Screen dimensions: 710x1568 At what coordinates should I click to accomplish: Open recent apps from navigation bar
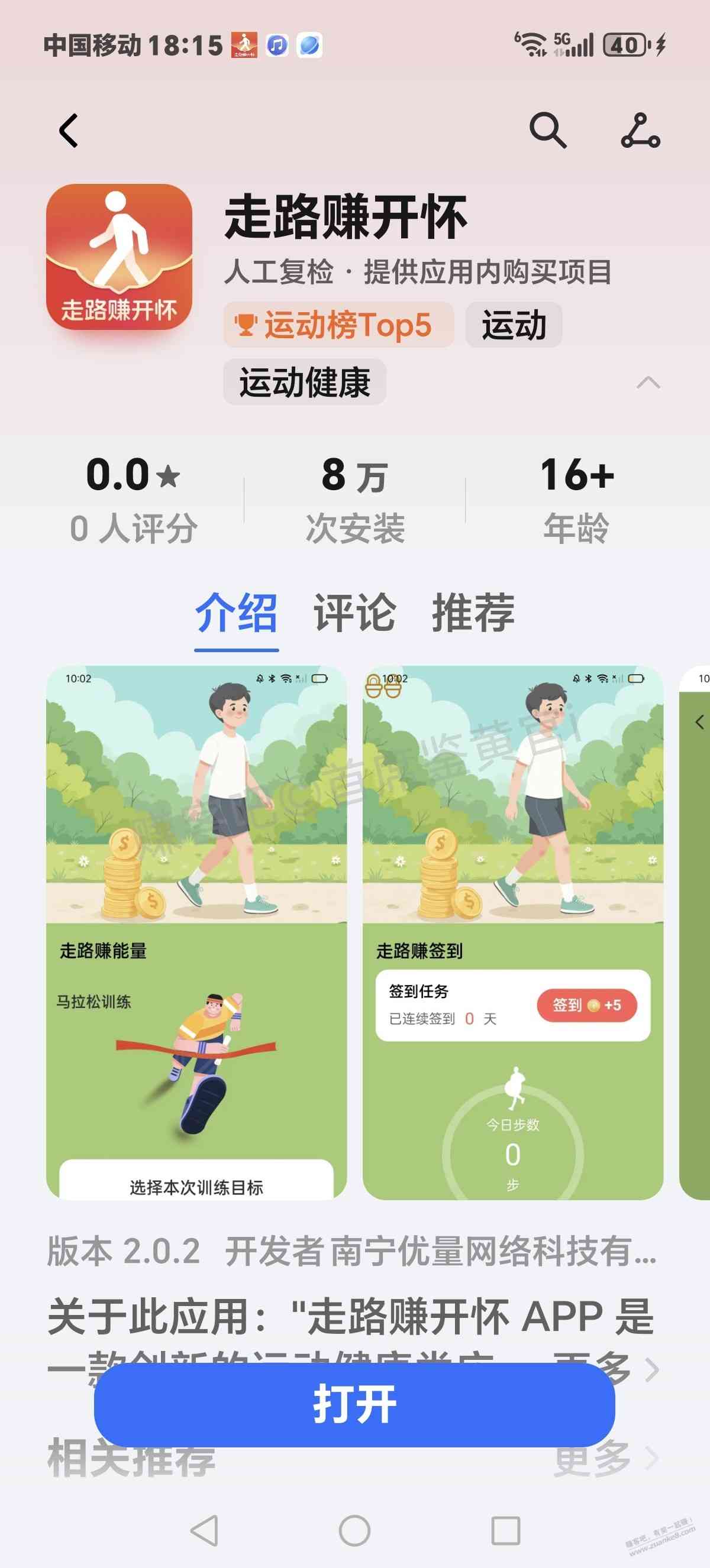pos(505,1531)
